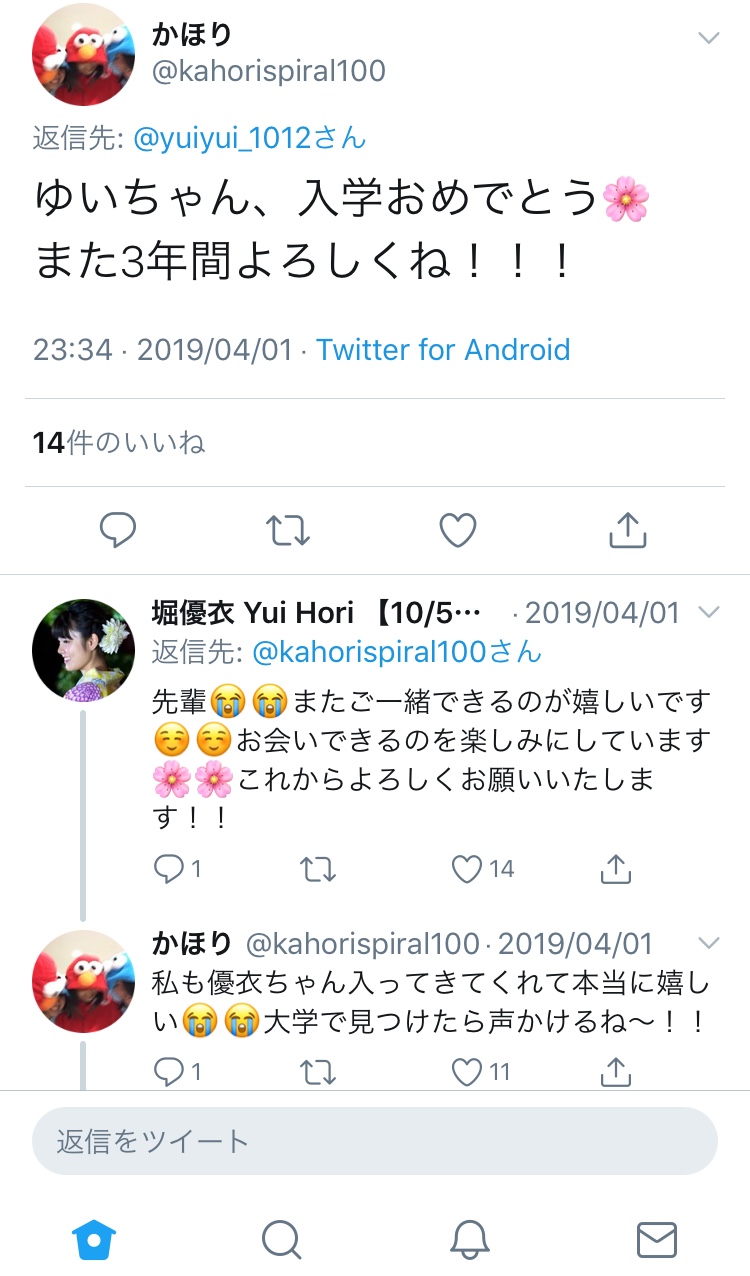This screenshot has height=1276, width=750.
Task: Retweet the main 入学おめでとう tweet
Action: (x=288, y=531)
